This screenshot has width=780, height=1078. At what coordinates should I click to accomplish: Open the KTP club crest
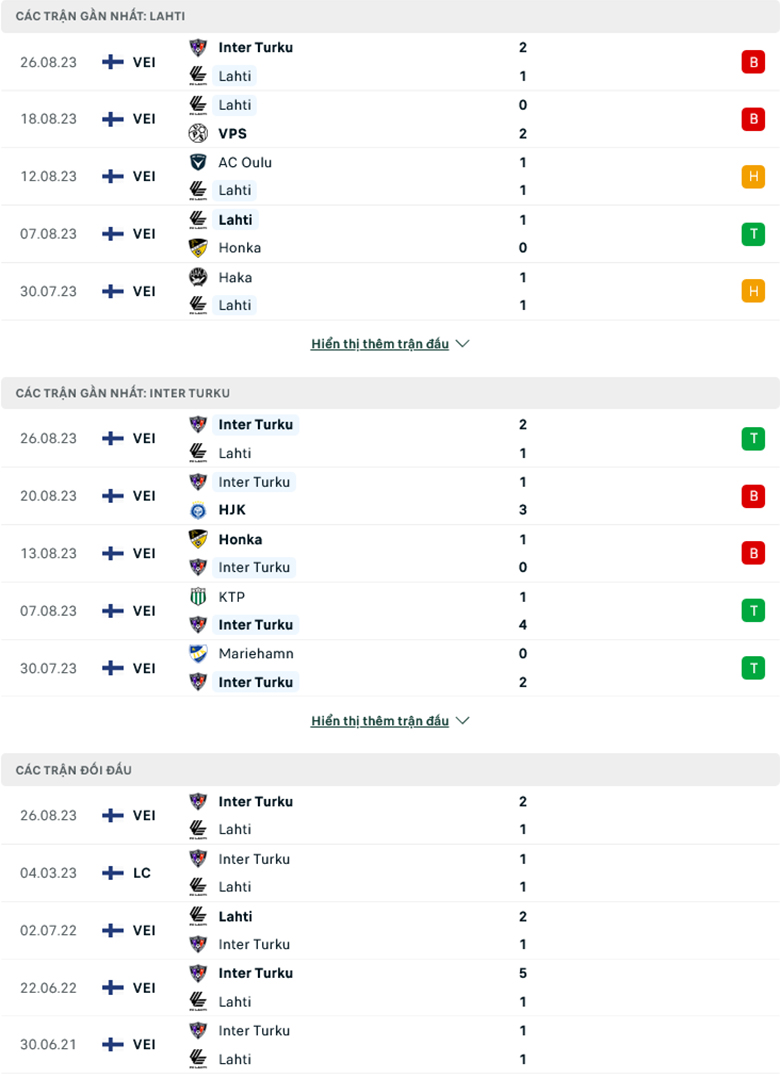point(196,597)
